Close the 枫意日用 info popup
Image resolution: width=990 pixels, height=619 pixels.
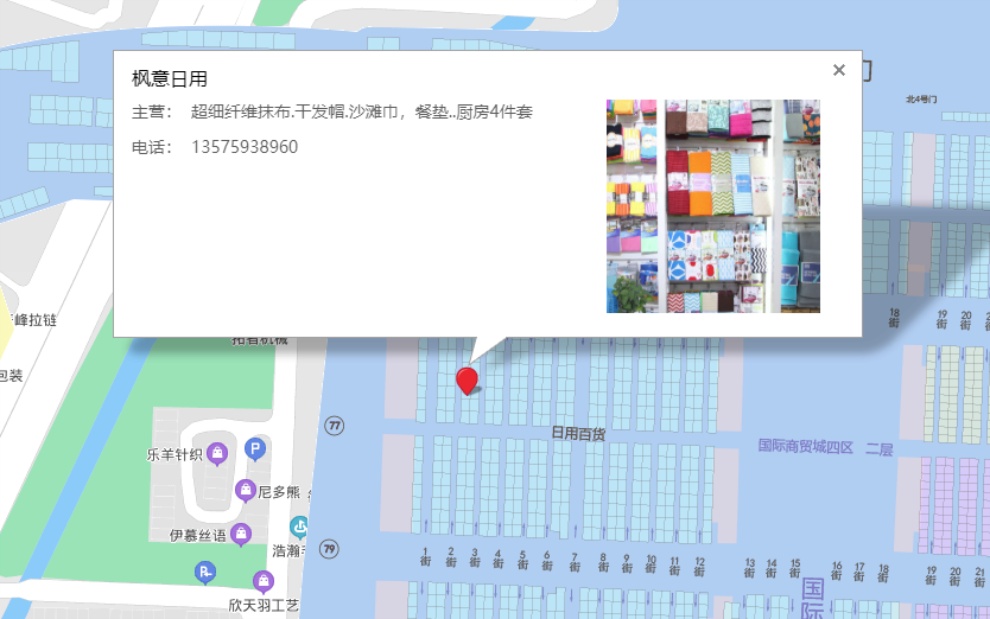838,70
